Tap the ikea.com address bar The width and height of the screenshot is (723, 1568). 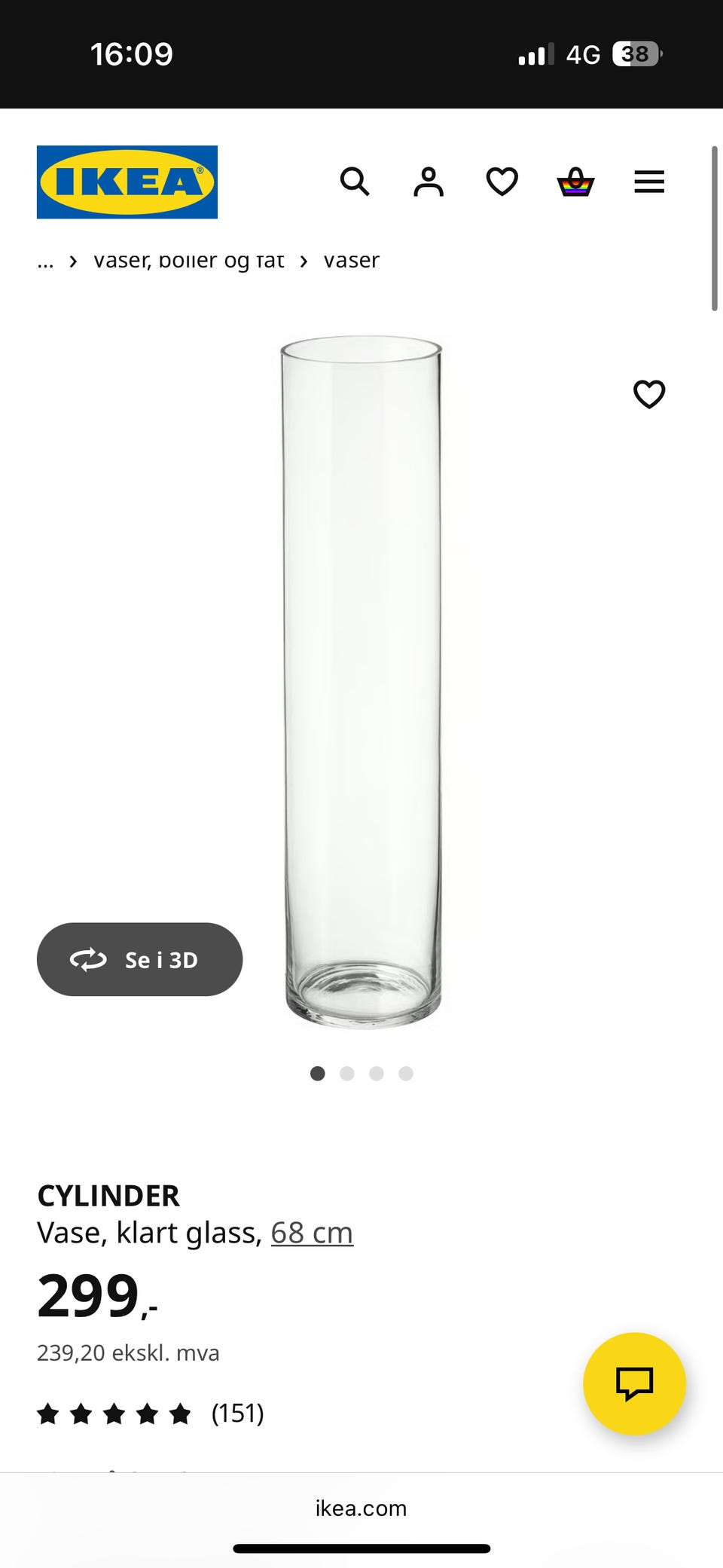pyautogui.click(x=361, y=1508)
